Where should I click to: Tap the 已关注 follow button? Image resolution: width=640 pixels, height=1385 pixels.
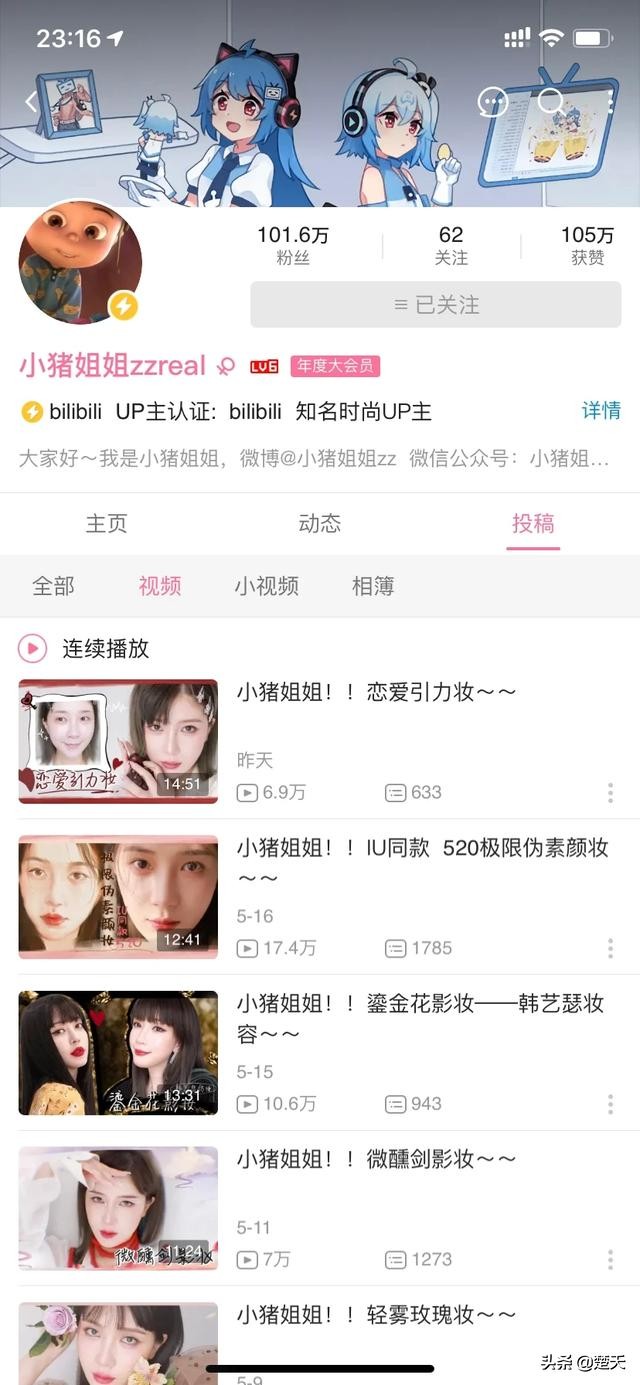tap(435, 304)
